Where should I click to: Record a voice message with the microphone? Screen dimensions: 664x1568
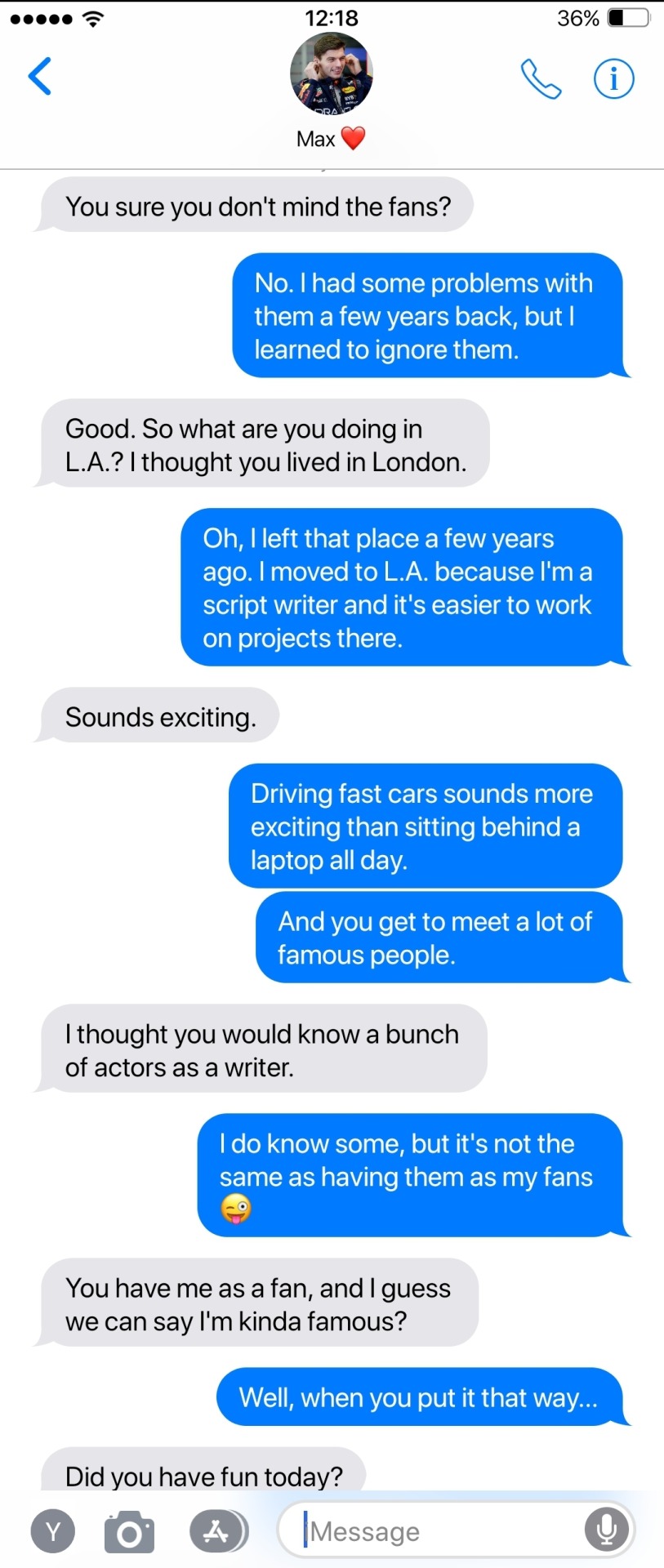point(607,1530)
